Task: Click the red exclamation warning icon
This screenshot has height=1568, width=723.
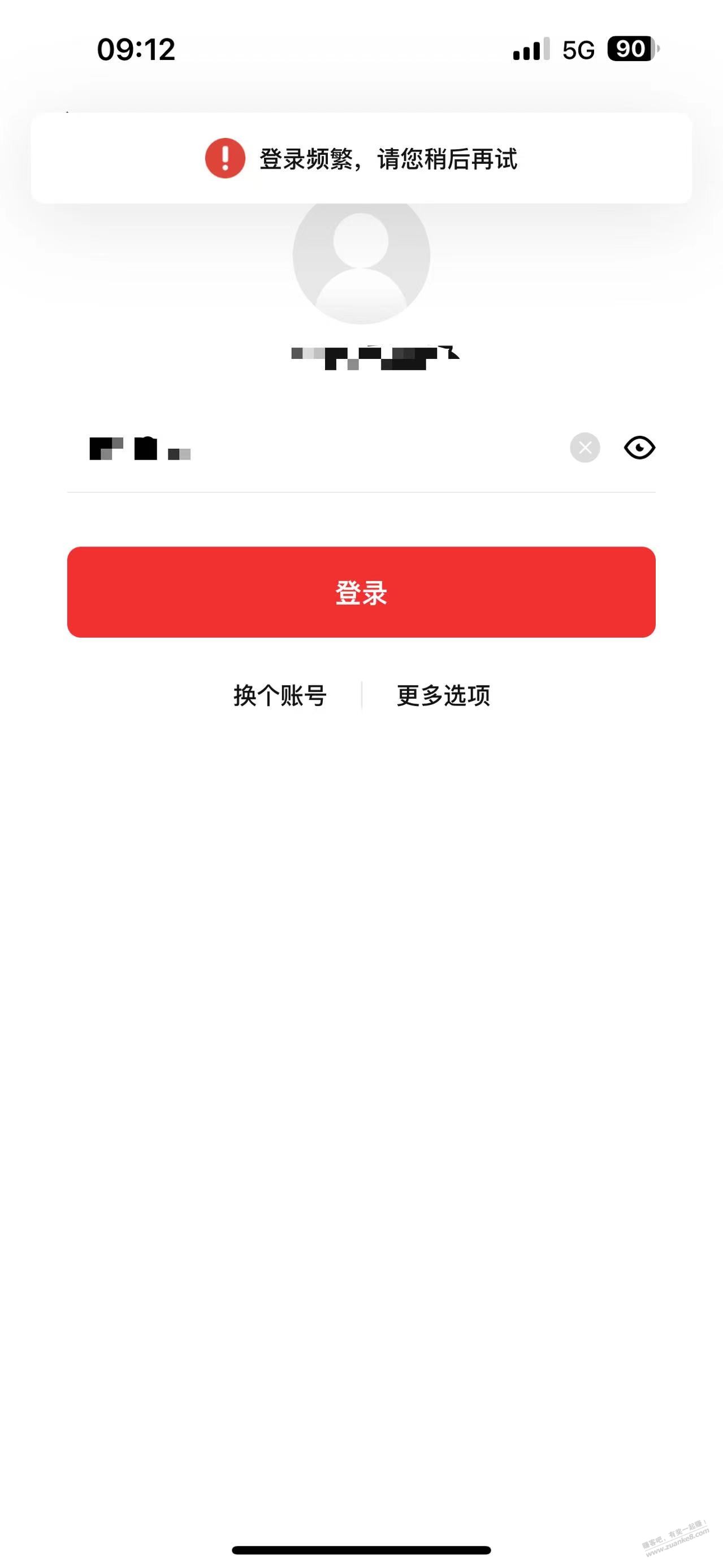Action: 225,159
